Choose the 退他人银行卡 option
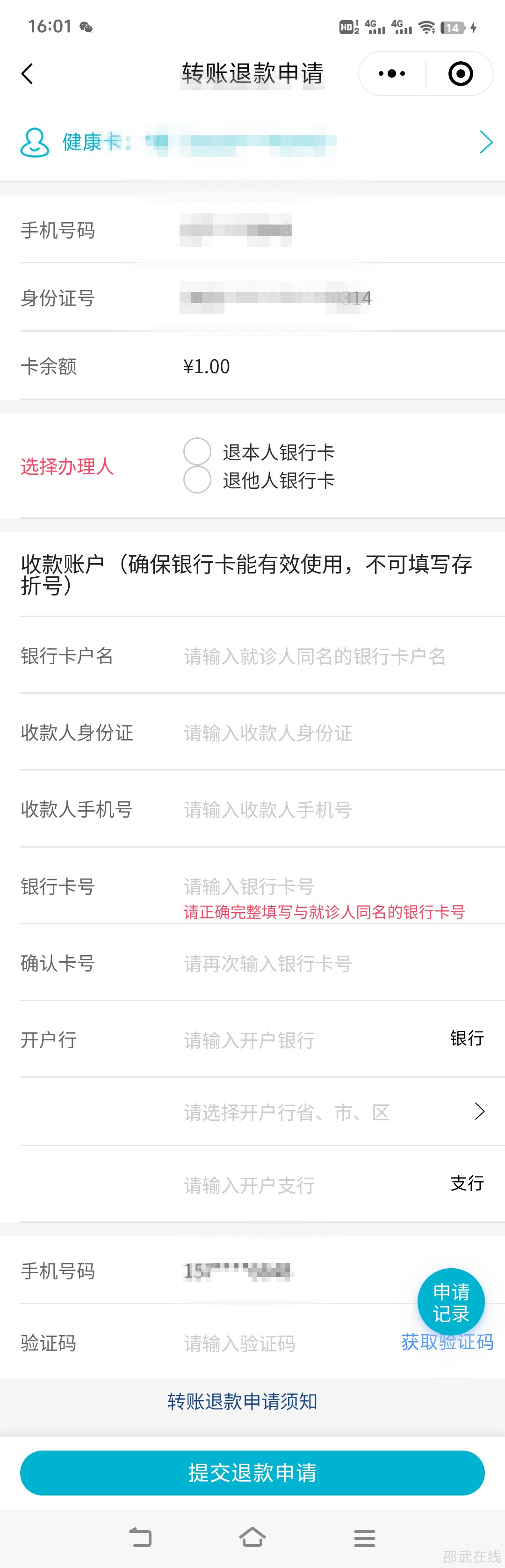Image resolution: width=505 pixels, height=1568 pixels. coord(198,479)
